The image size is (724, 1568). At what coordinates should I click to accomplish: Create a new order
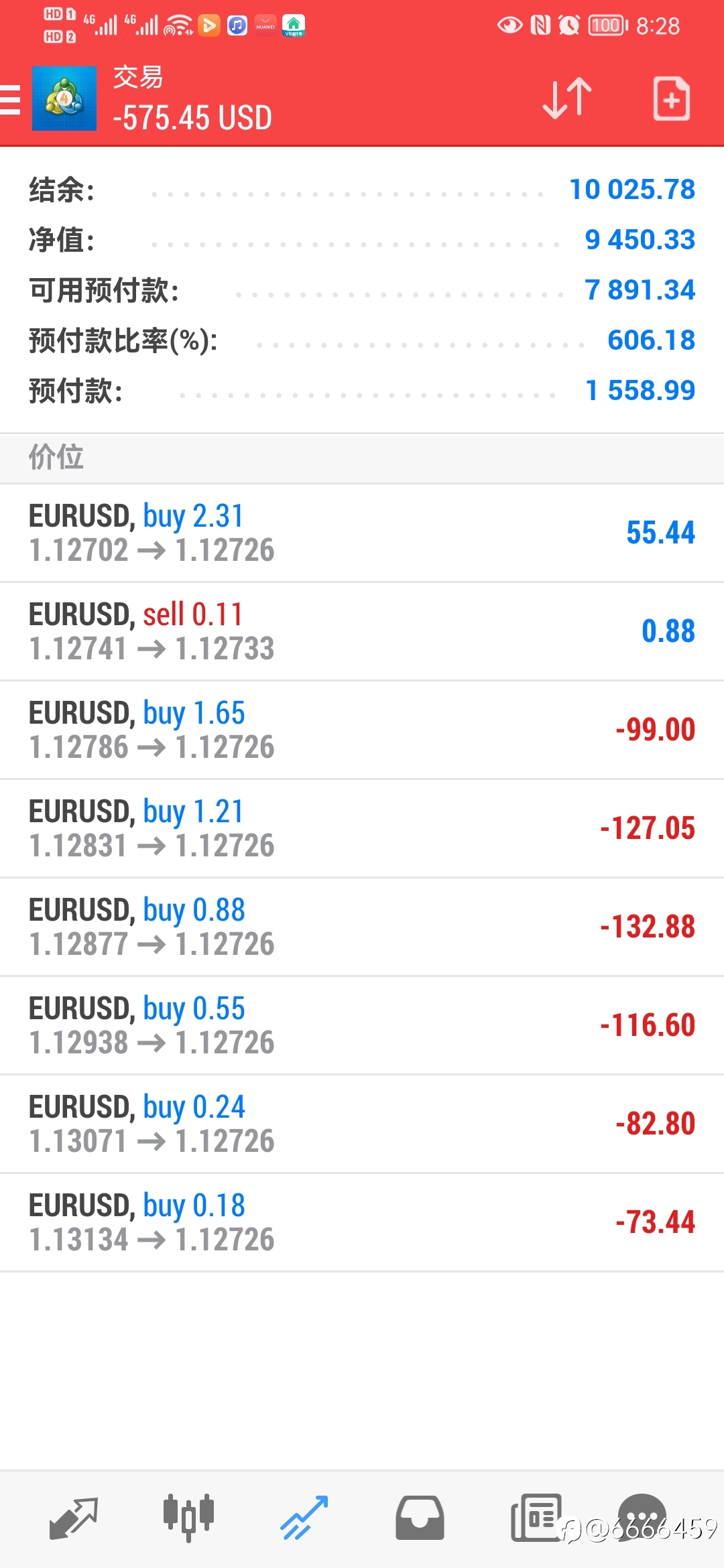[x=672, y=99]
